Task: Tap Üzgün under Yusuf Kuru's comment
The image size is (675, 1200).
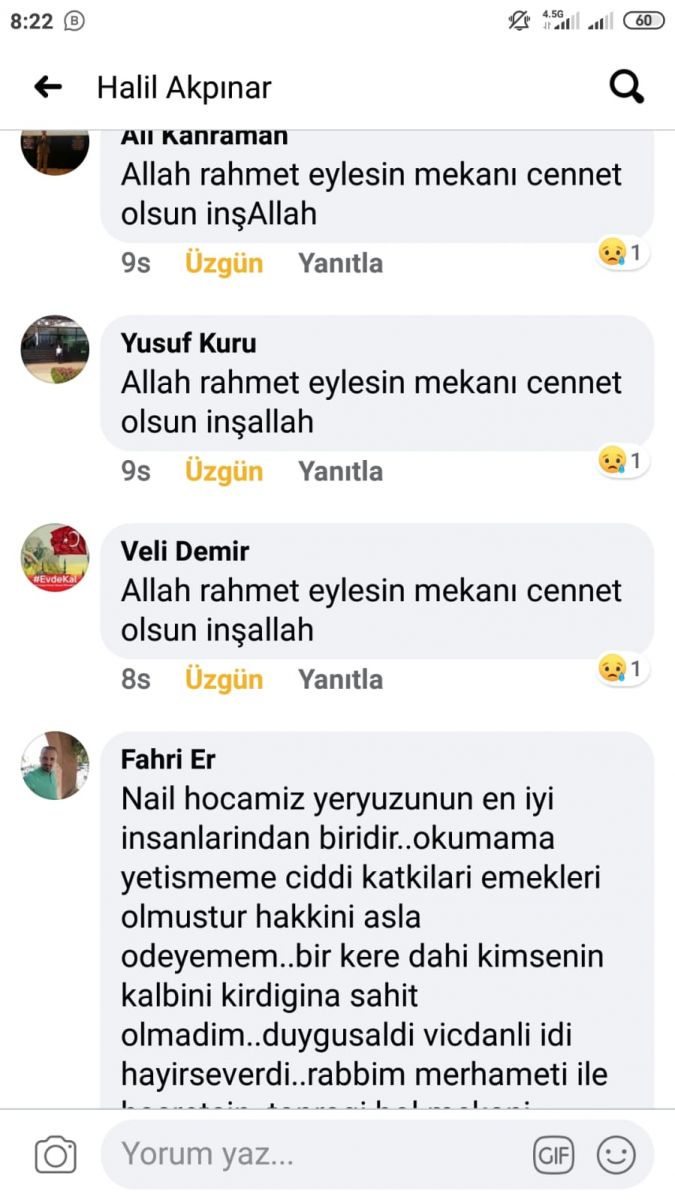Action: click(x=224, y=471)
